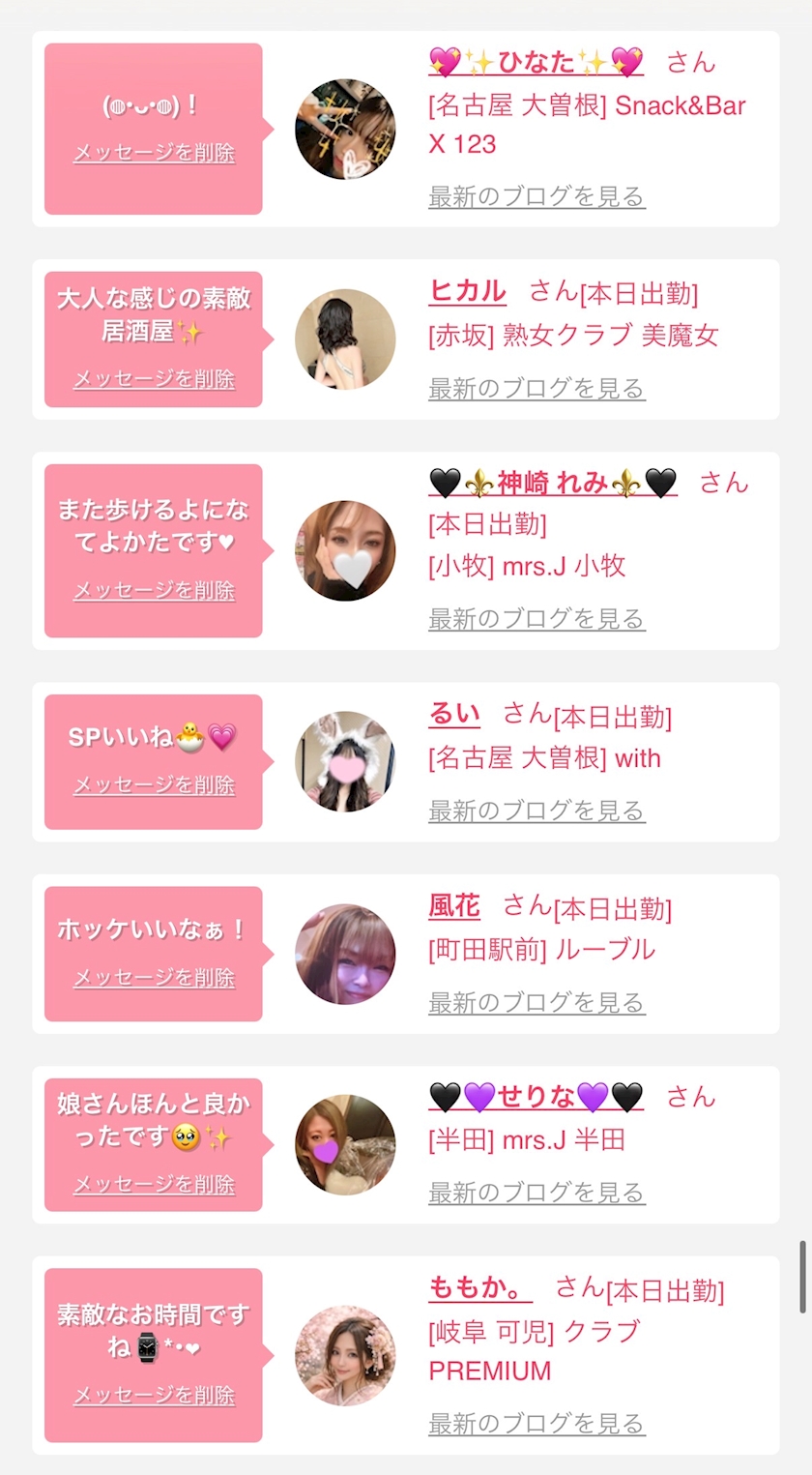Delete the 大人な感じの素敵居酒屋 message

point(154,379)
